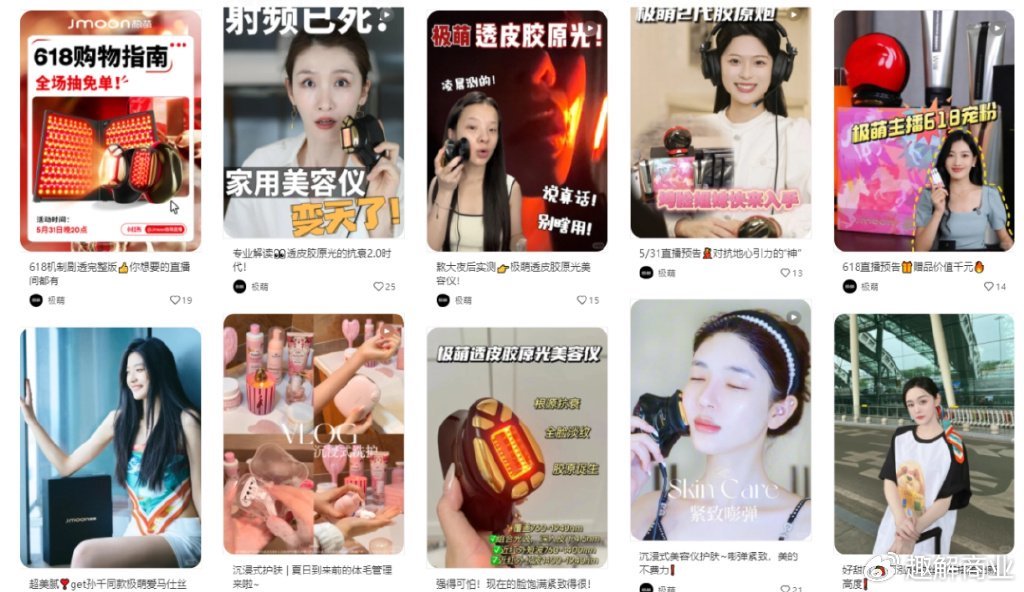Open the 极萌透皮胶原光美容仪 product post
The image size is (1024, 592).
click(x=516, y=447)
